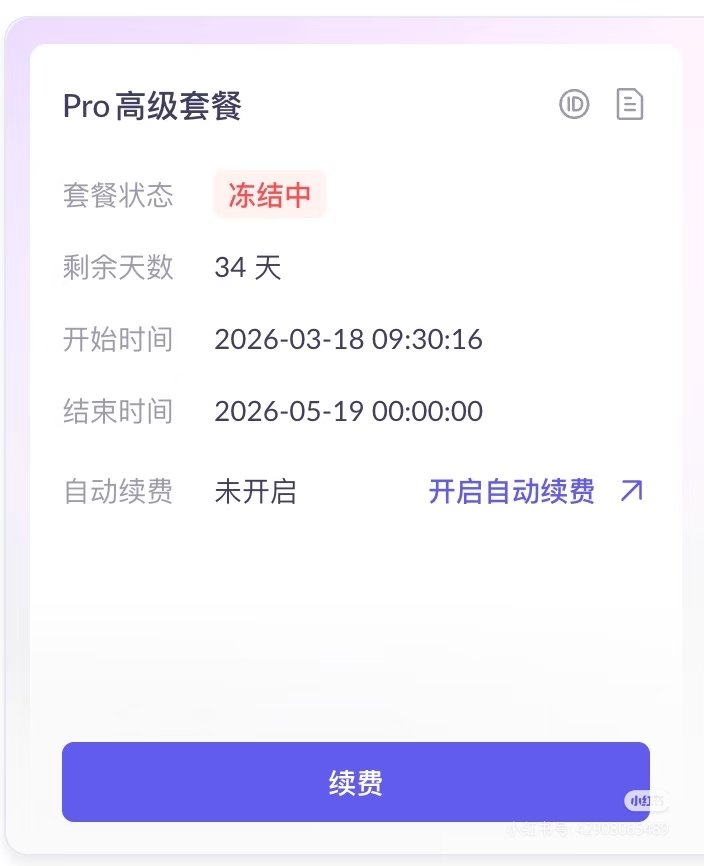704x866 pixels.
Task: Tap the 续费 button
Action: (356, 782)
